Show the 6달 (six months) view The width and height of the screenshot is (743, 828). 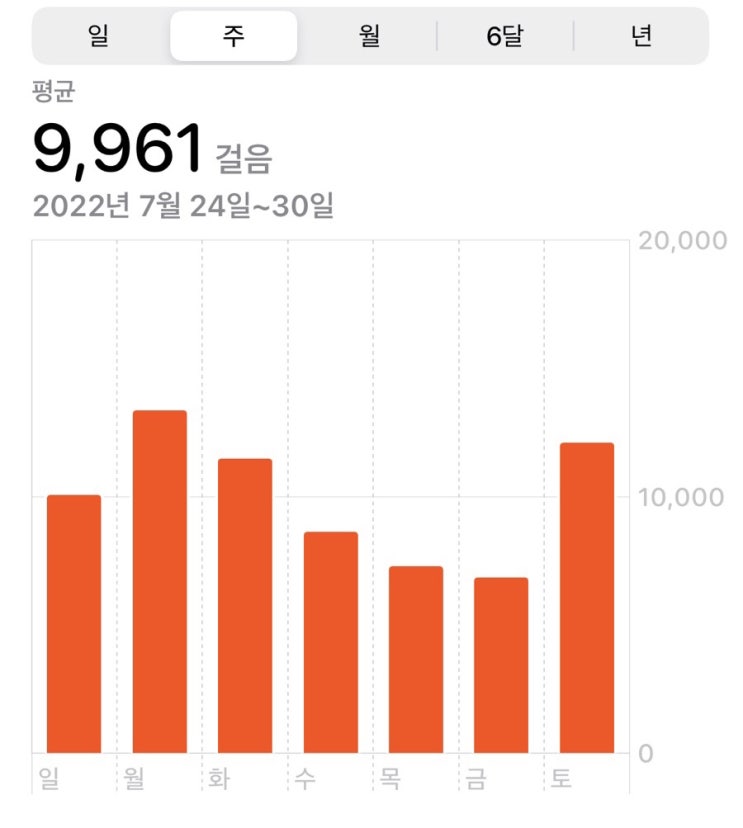pyautogui.click(x=505, y=36)
